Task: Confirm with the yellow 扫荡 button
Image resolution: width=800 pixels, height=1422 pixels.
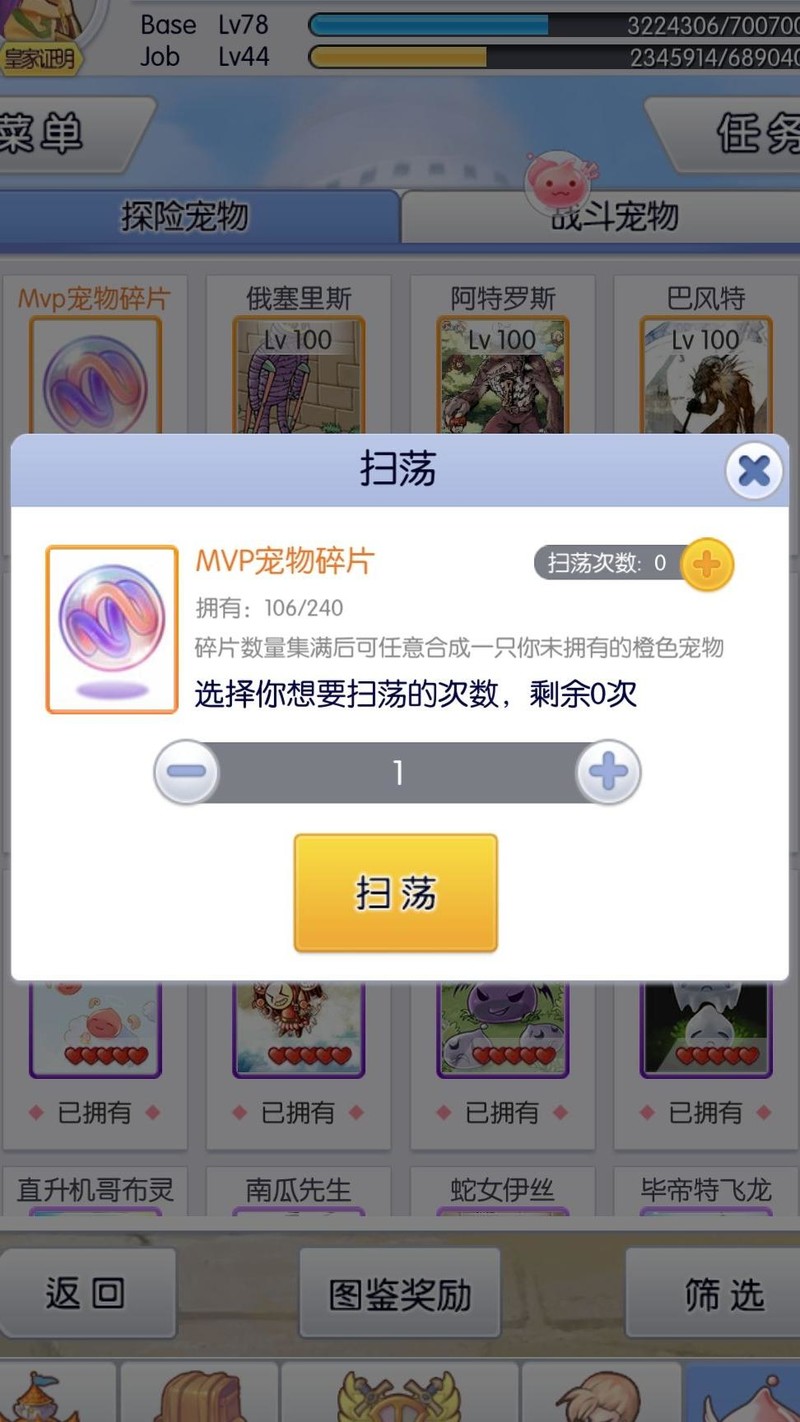Action: pyautogui.click(x=396, y=893)
